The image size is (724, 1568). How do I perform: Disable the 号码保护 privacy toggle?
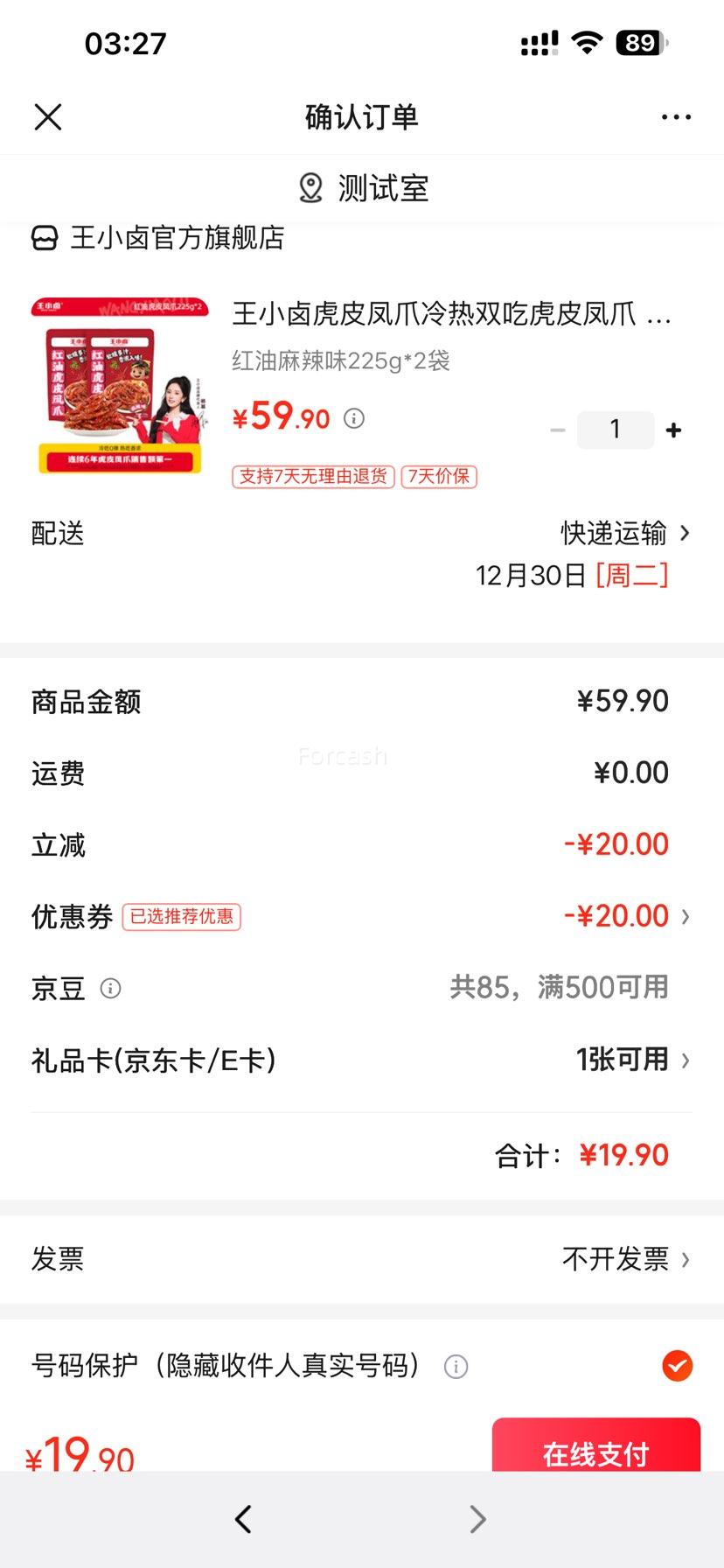676,1366
